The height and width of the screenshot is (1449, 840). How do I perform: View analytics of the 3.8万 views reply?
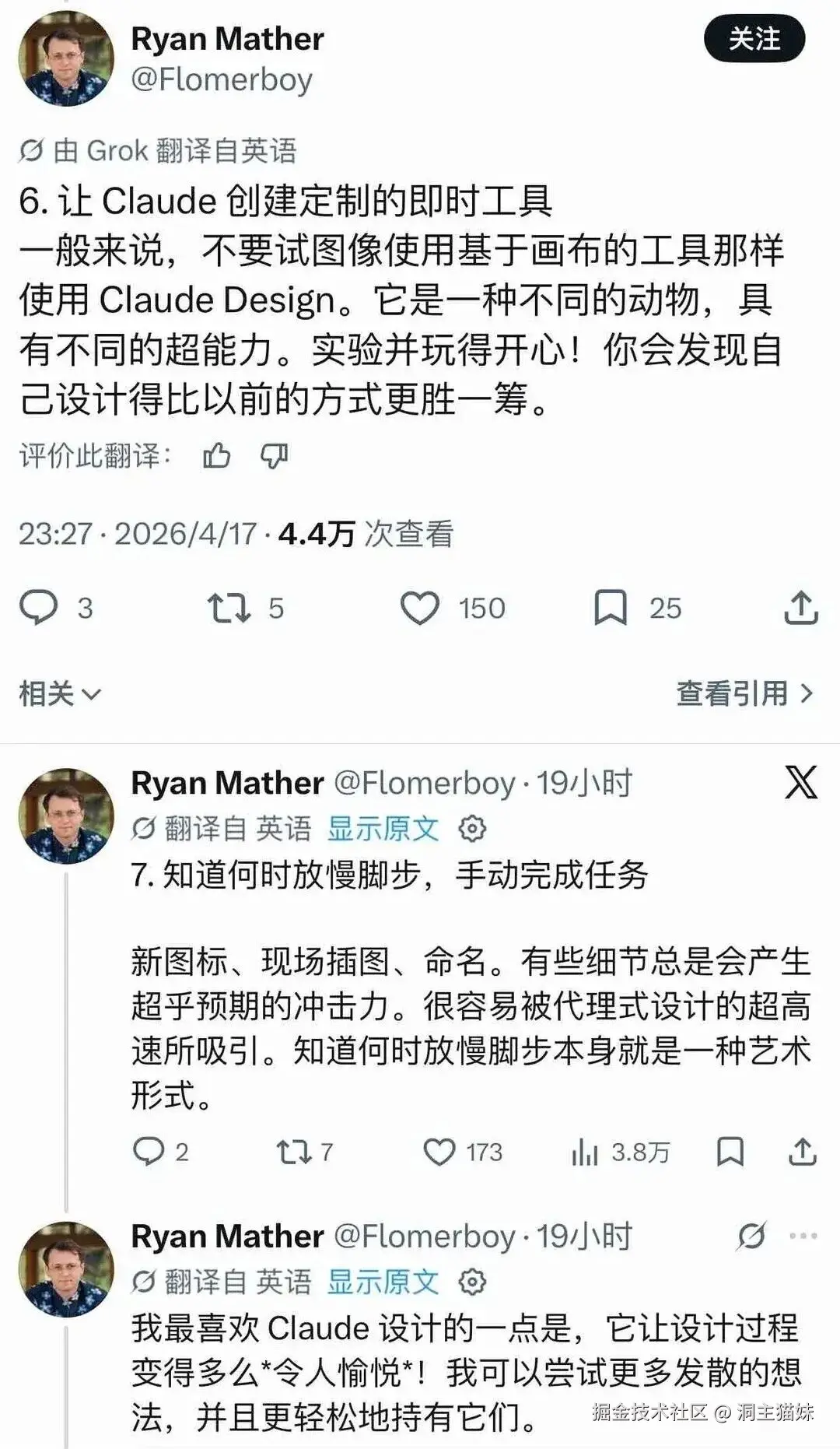pyautogui.click(x=585, y=1152)
